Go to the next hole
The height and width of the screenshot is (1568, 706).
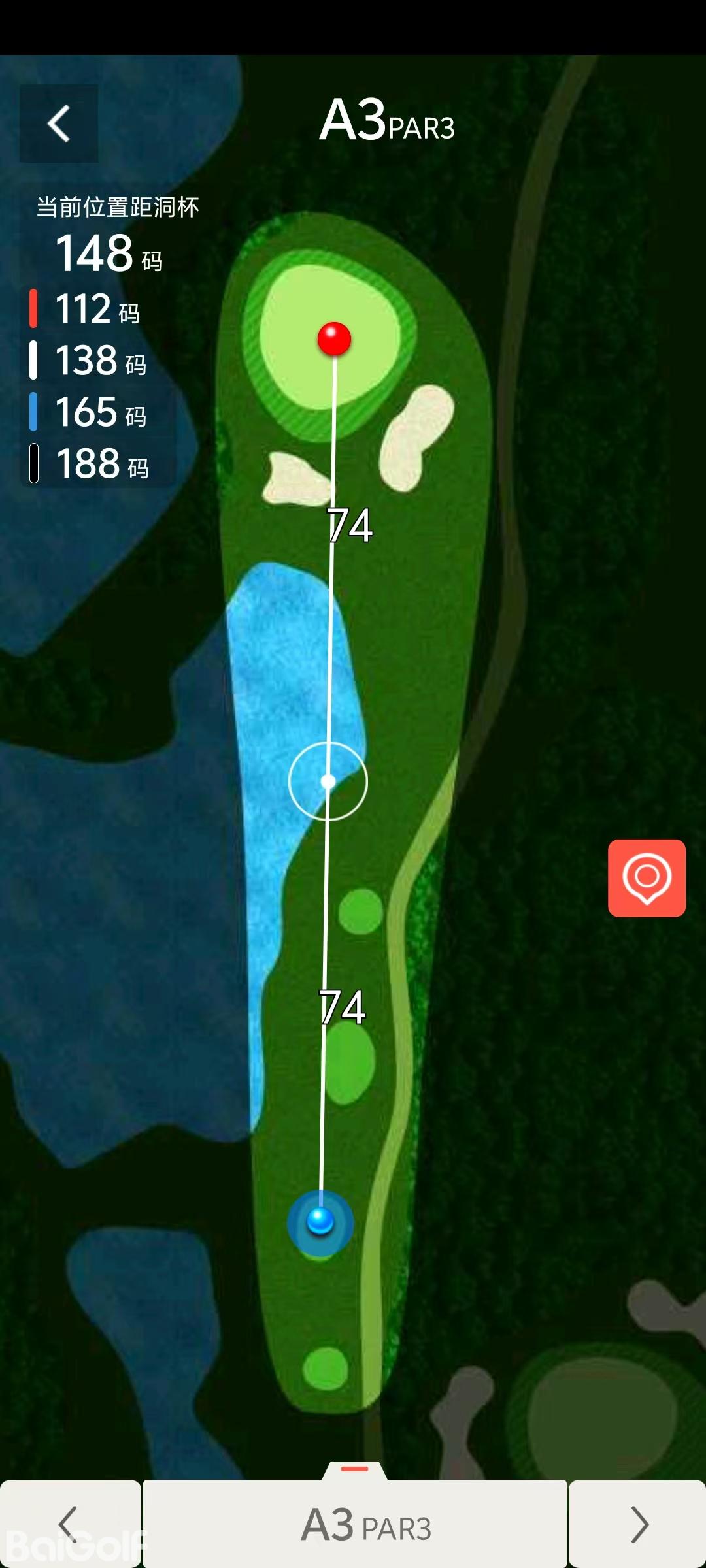pos(638,1524)
